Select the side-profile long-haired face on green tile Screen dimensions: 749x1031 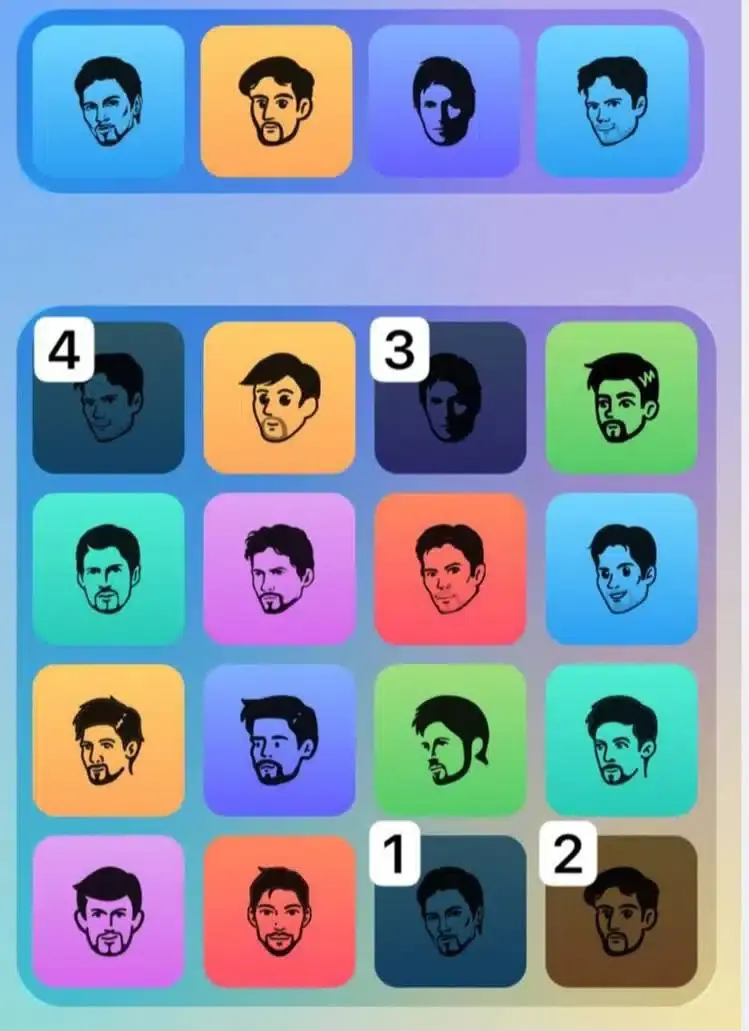[450, 740]
